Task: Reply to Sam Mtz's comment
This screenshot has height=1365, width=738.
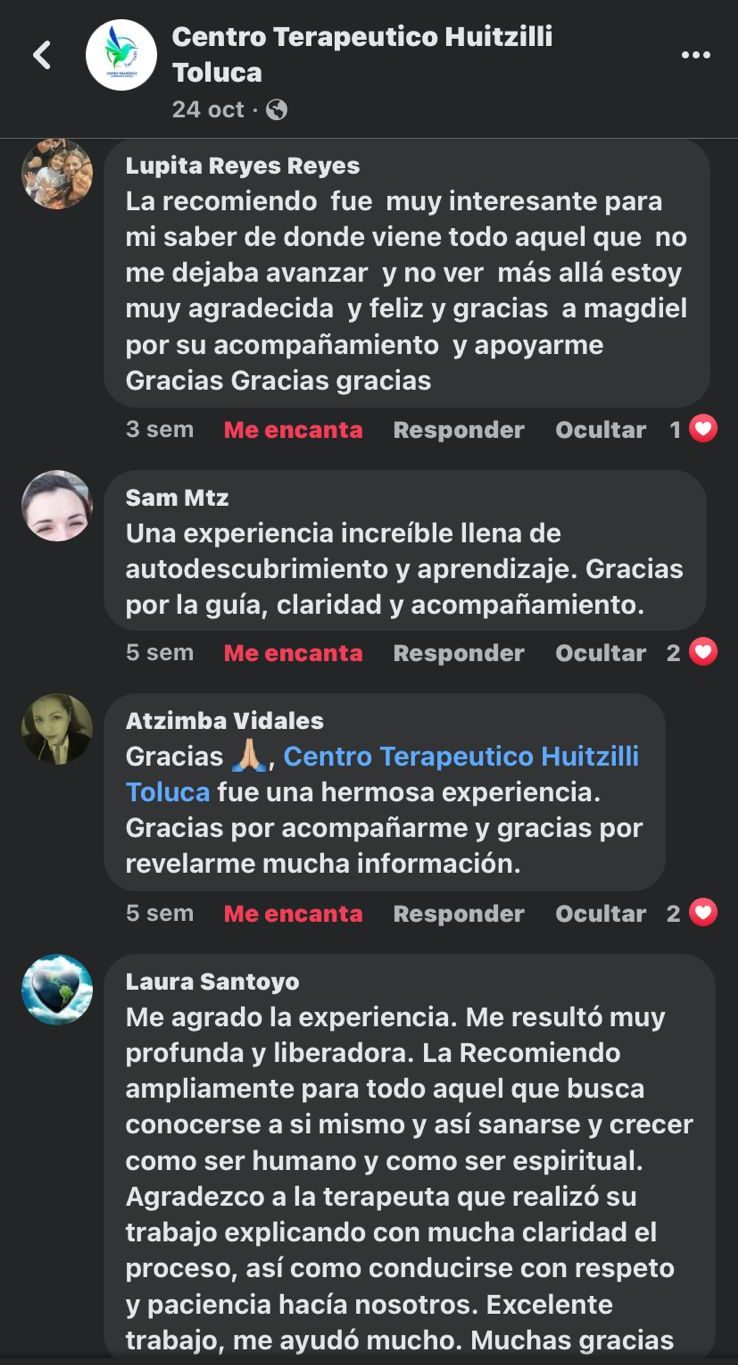Action: (458, 653)
